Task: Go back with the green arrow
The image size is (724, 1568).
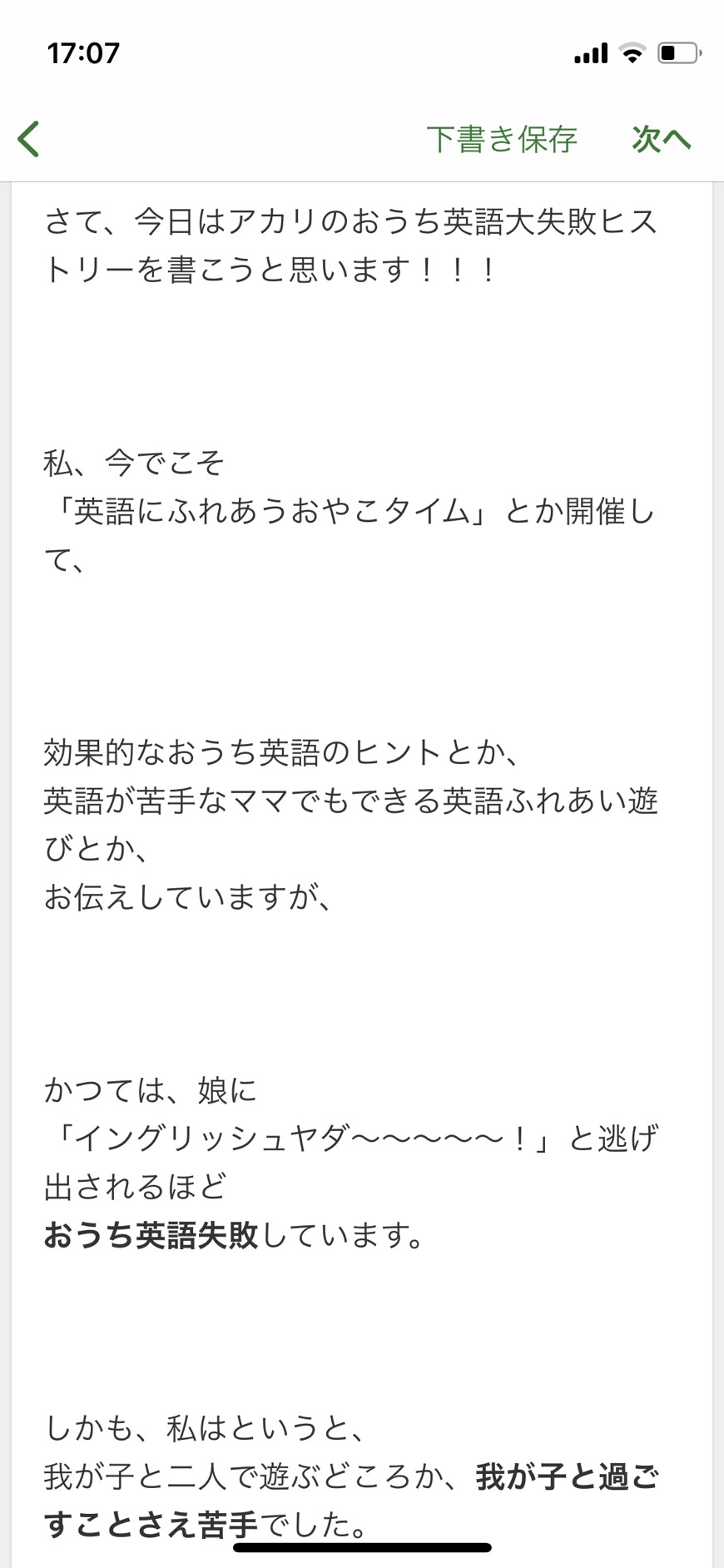Action: (29, 139)
